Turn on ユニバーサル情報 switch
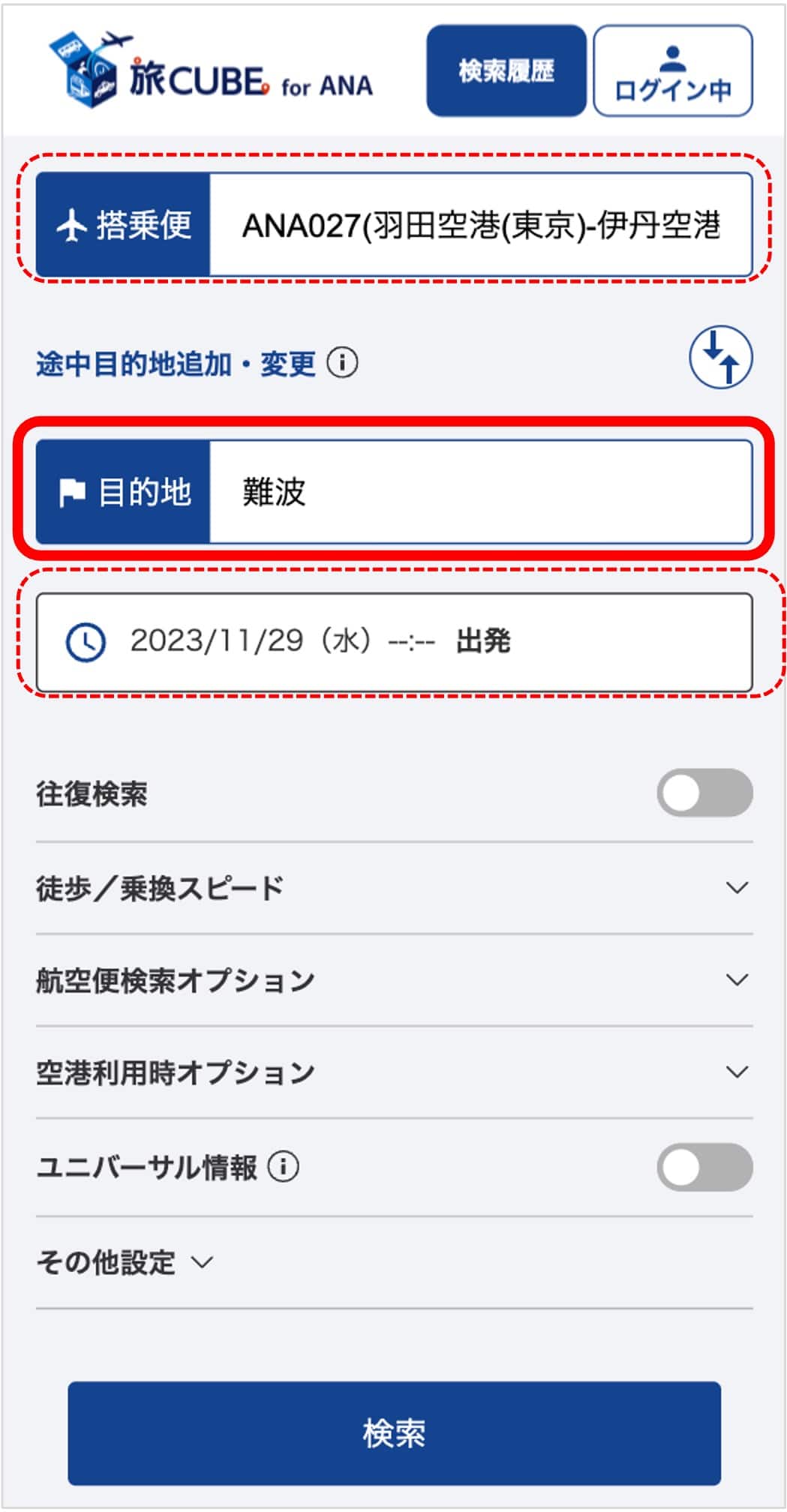The image size is (787, 1512). 704,1167
